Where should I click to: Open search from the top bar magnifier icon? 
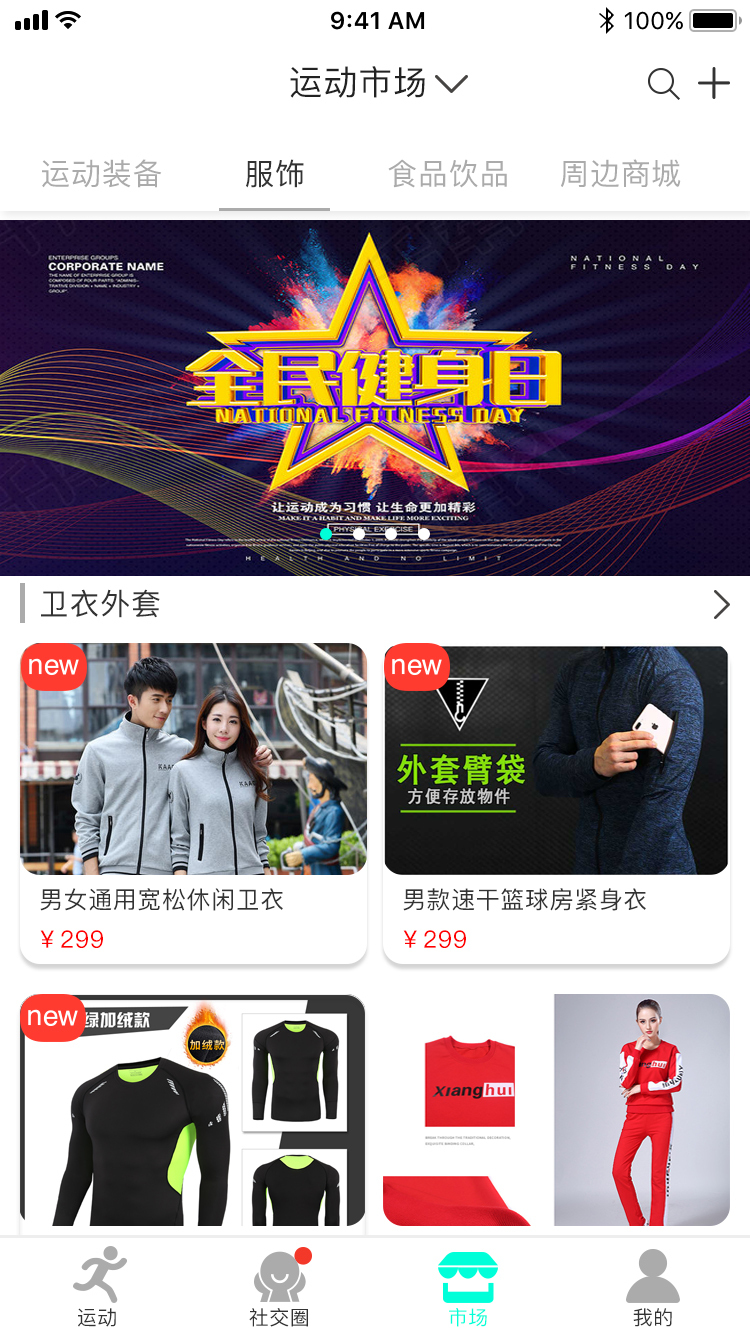[x=663, y=84]
